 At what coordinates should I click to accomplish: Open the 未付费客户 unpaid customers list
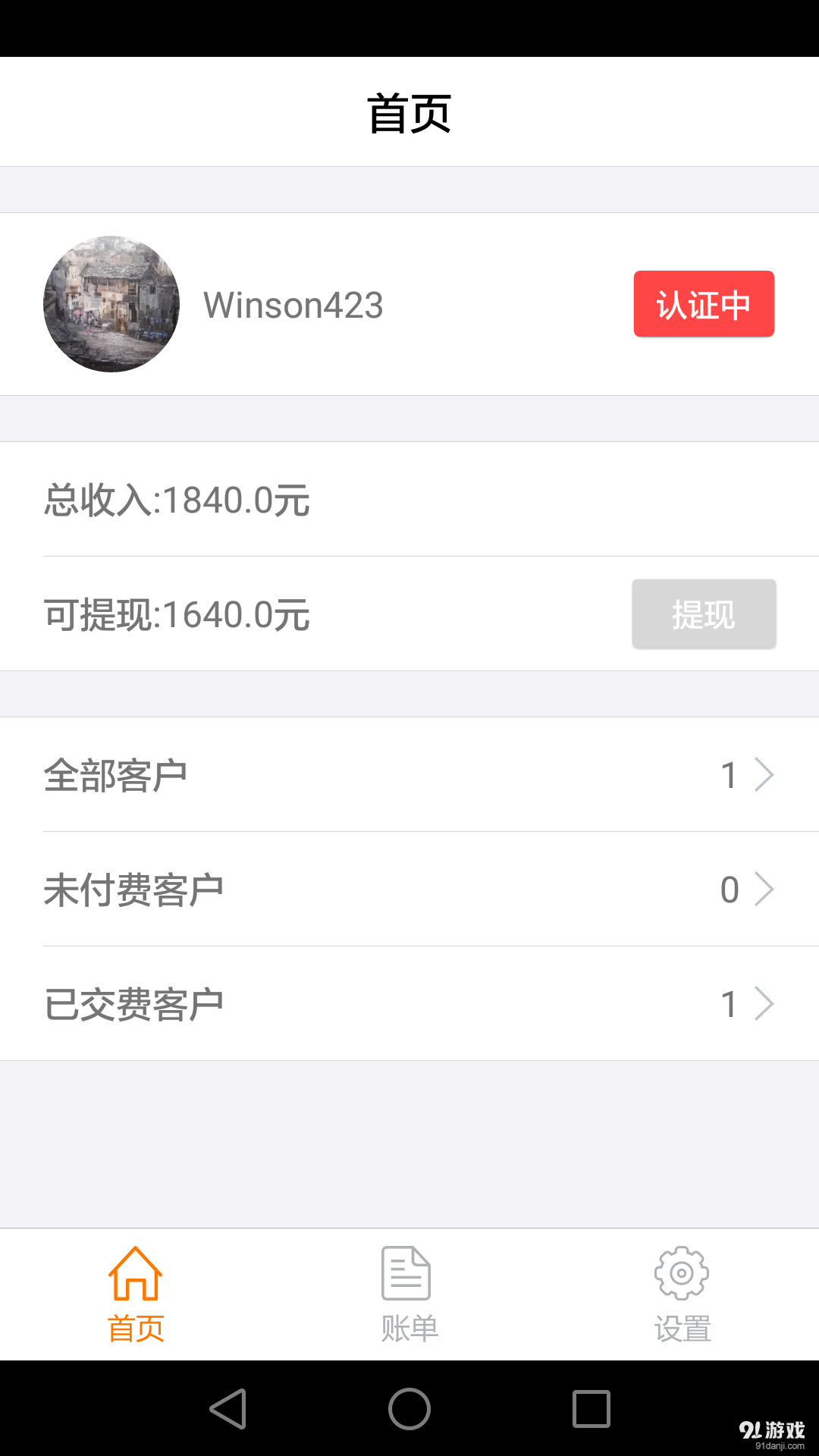click(x=303, y=889)
